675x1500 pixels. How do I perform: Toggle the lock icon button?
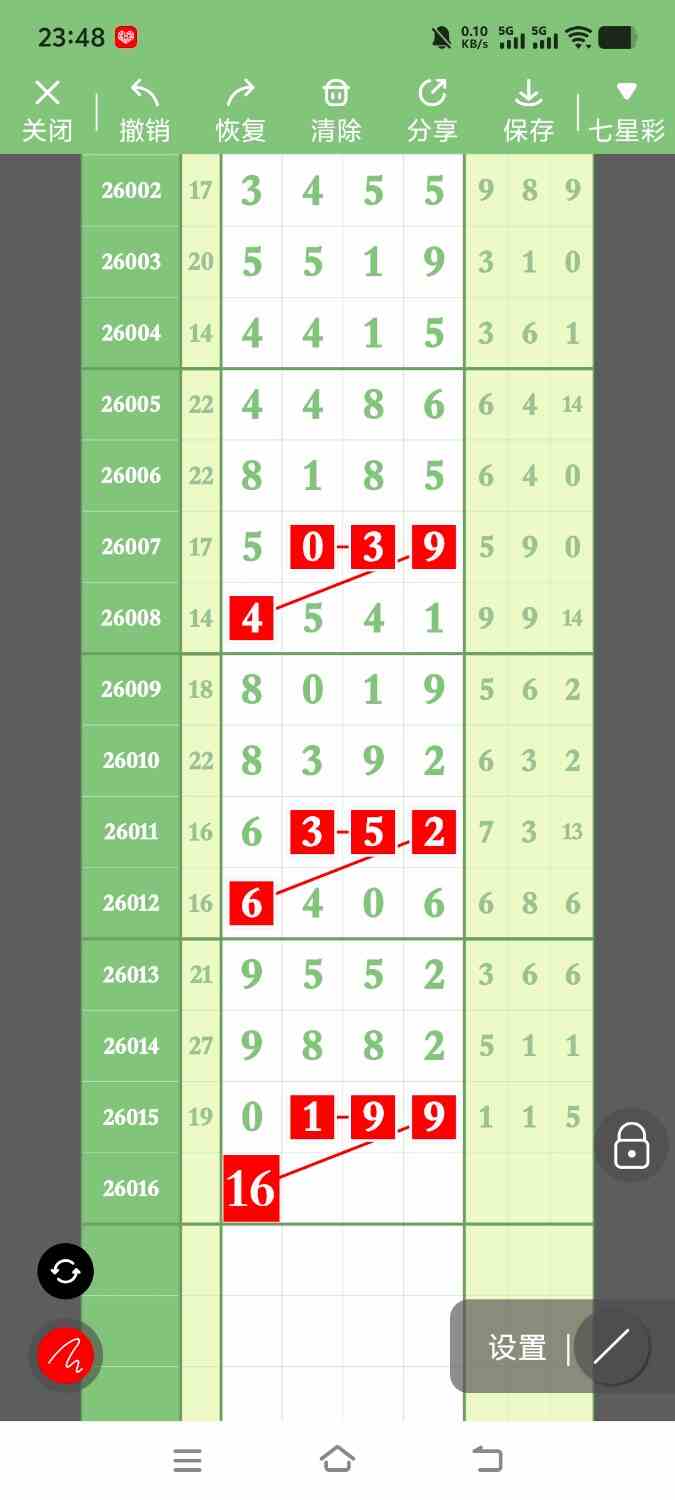coord(632,1145)
